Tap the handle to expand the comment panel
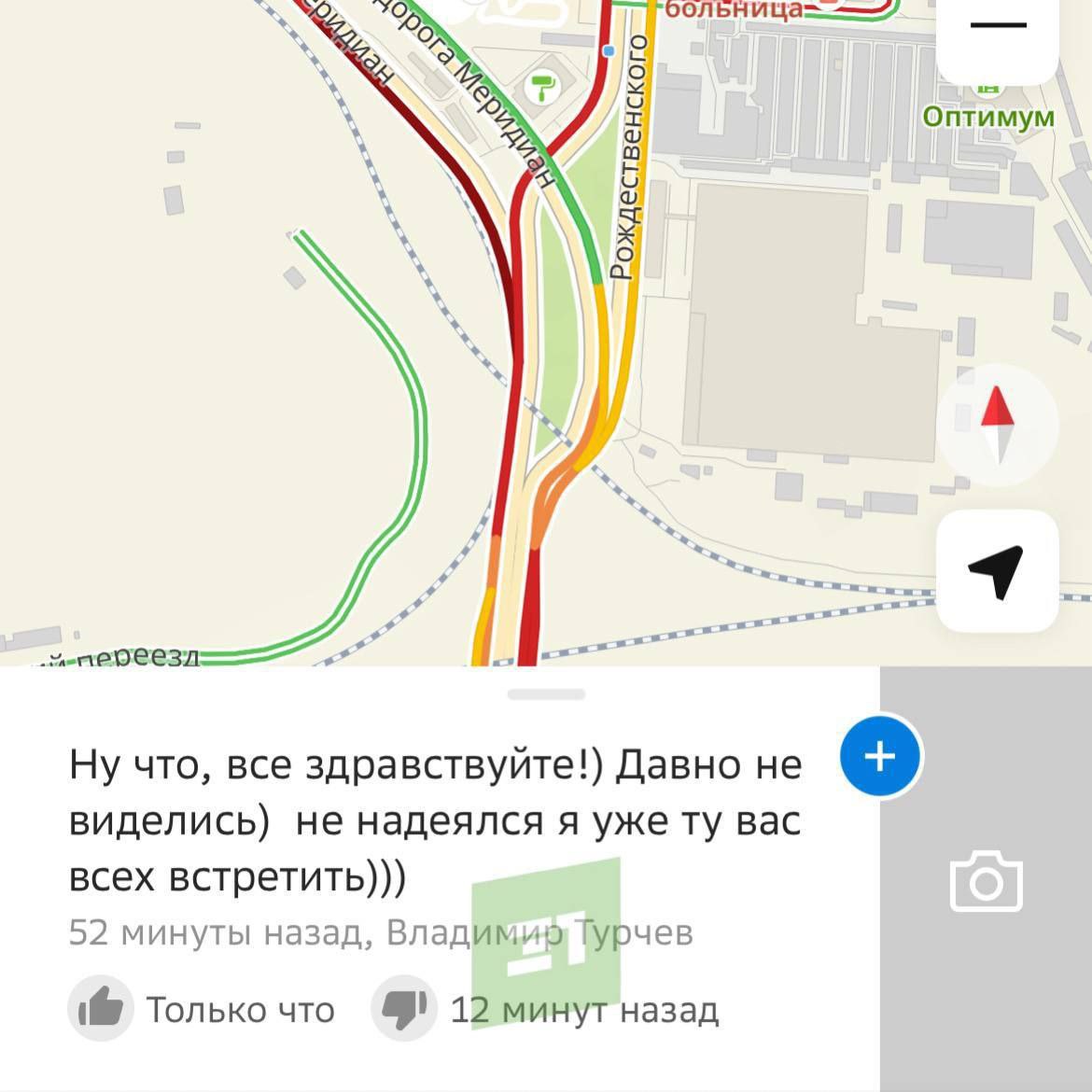1092x1092 pixels. (x=546, y=694)
